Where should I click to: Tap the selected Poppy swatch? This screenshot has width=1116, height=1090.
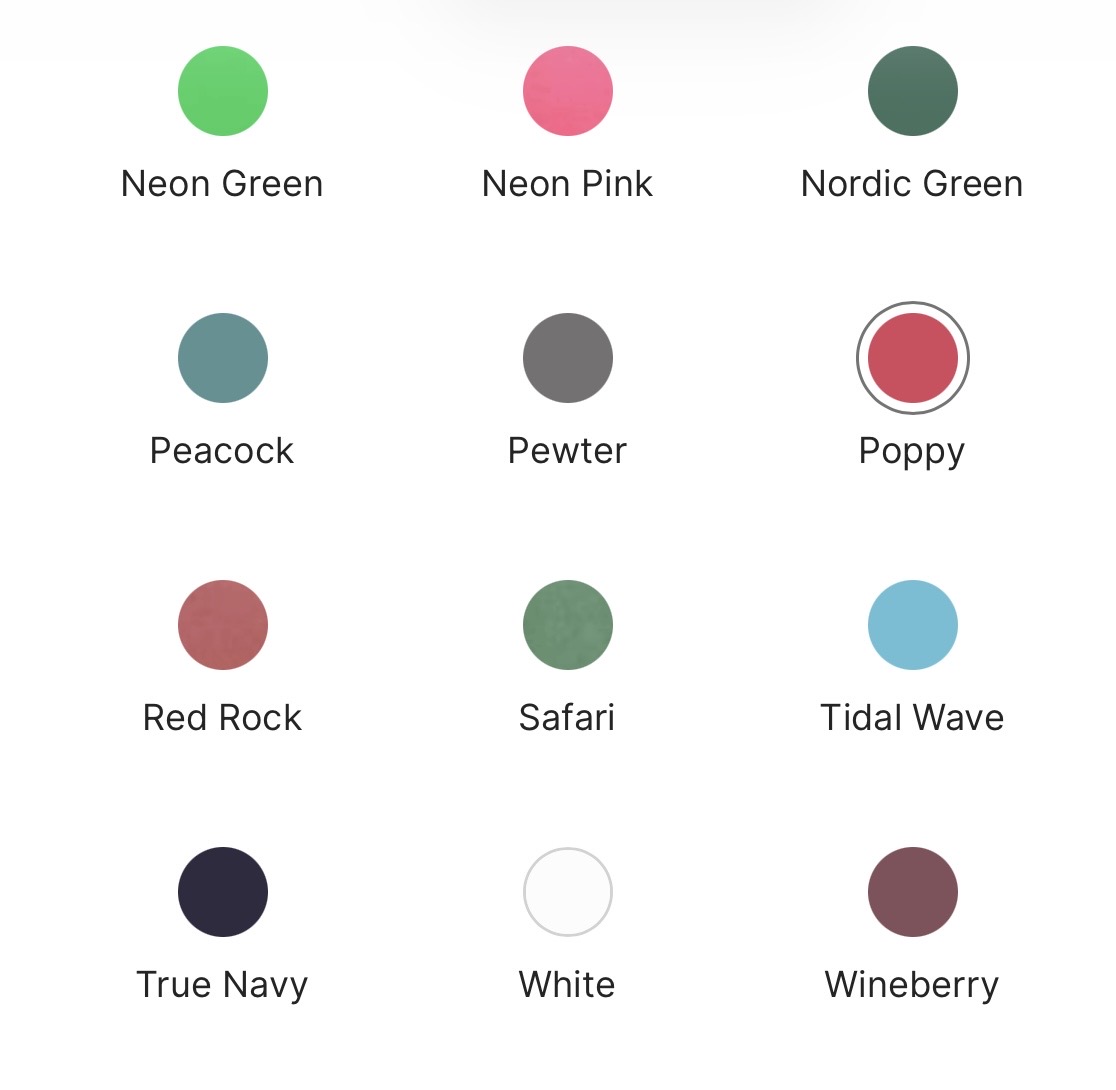click(x=912, y=358)
